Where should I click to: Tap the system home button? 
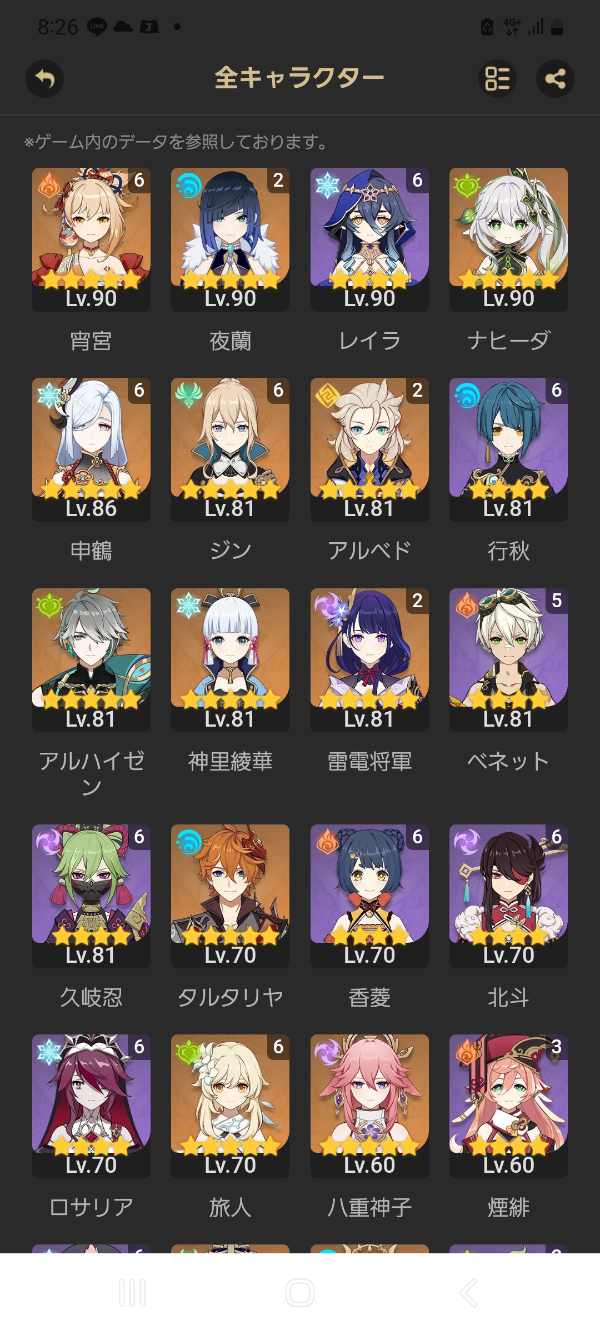[299, 1292]
